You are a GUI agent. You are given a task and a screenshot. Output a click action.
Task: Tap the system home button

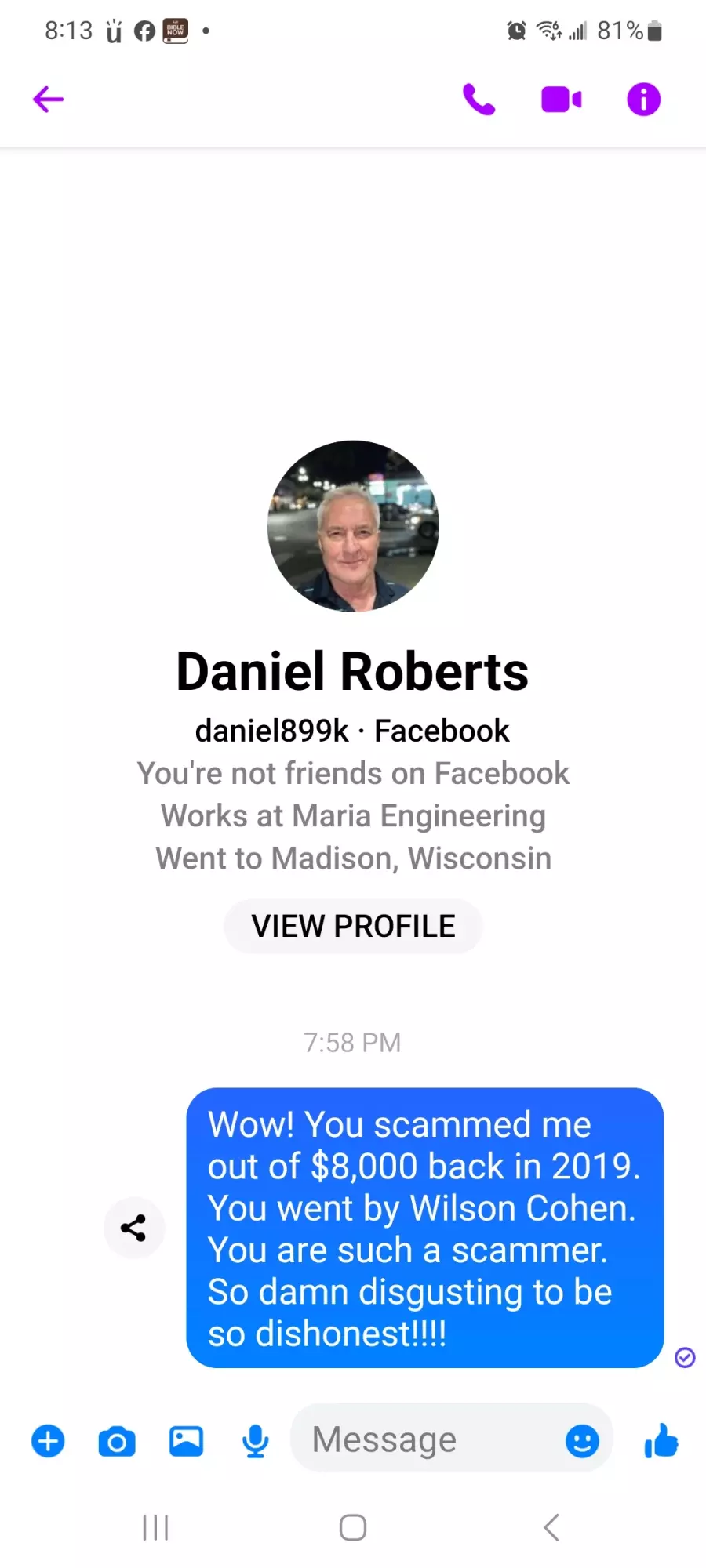pos(353,1527)
